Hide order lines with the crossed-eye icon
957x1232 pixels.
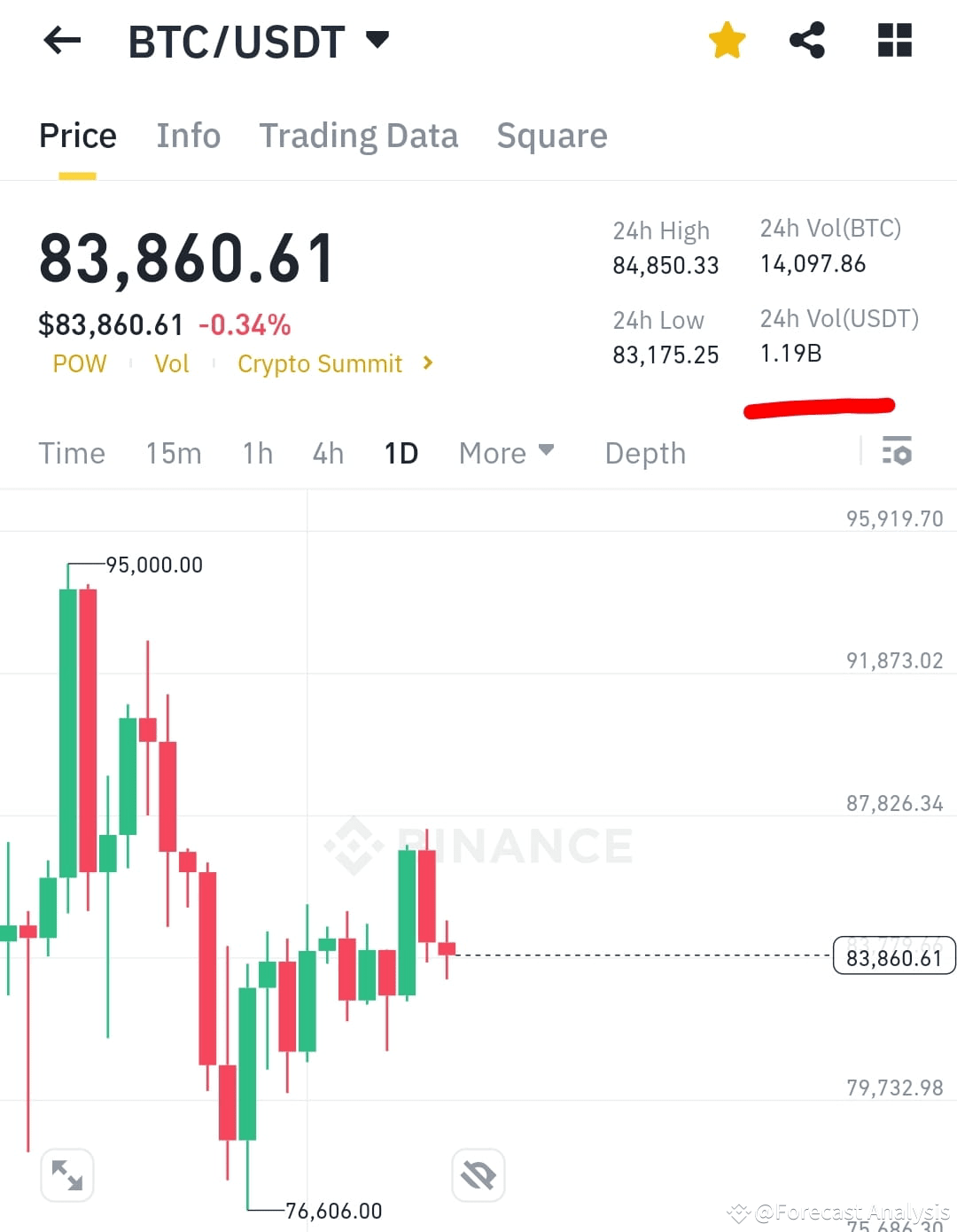478,1174
